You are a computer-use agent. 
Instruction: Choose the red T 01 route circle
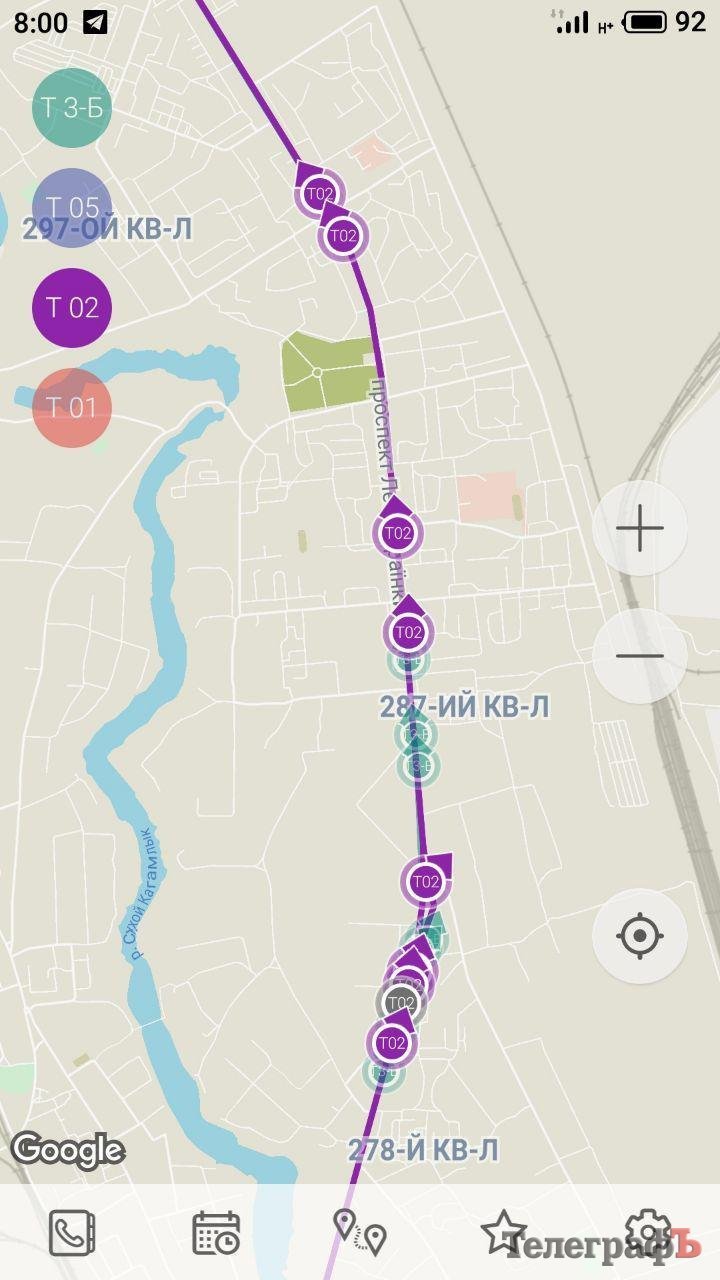71,408
